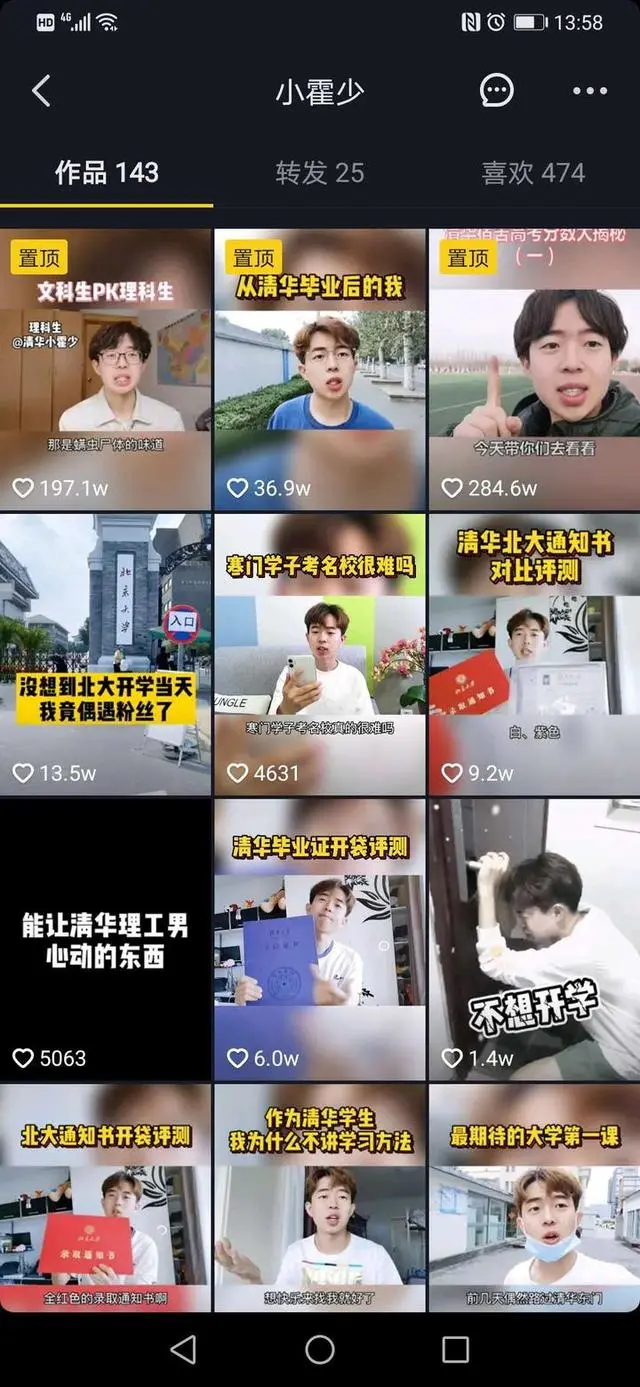Watch the video 寒门学子考名校很难吗
The width and height of the screenshot is (640, 1387).
click(320, 655)
